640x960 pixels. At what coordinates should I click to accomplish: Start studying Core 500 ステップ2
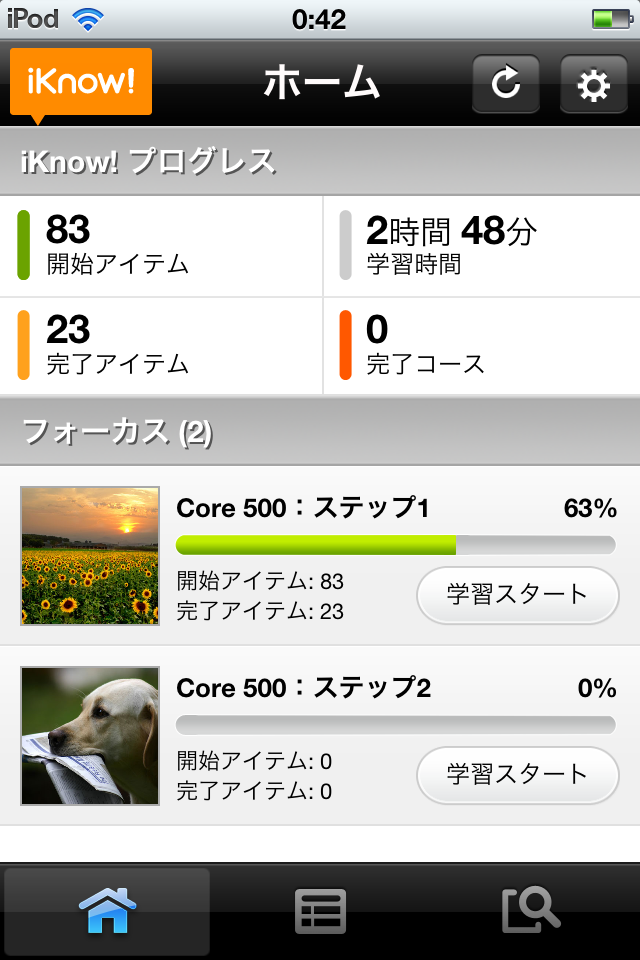(x=517, y=775)
